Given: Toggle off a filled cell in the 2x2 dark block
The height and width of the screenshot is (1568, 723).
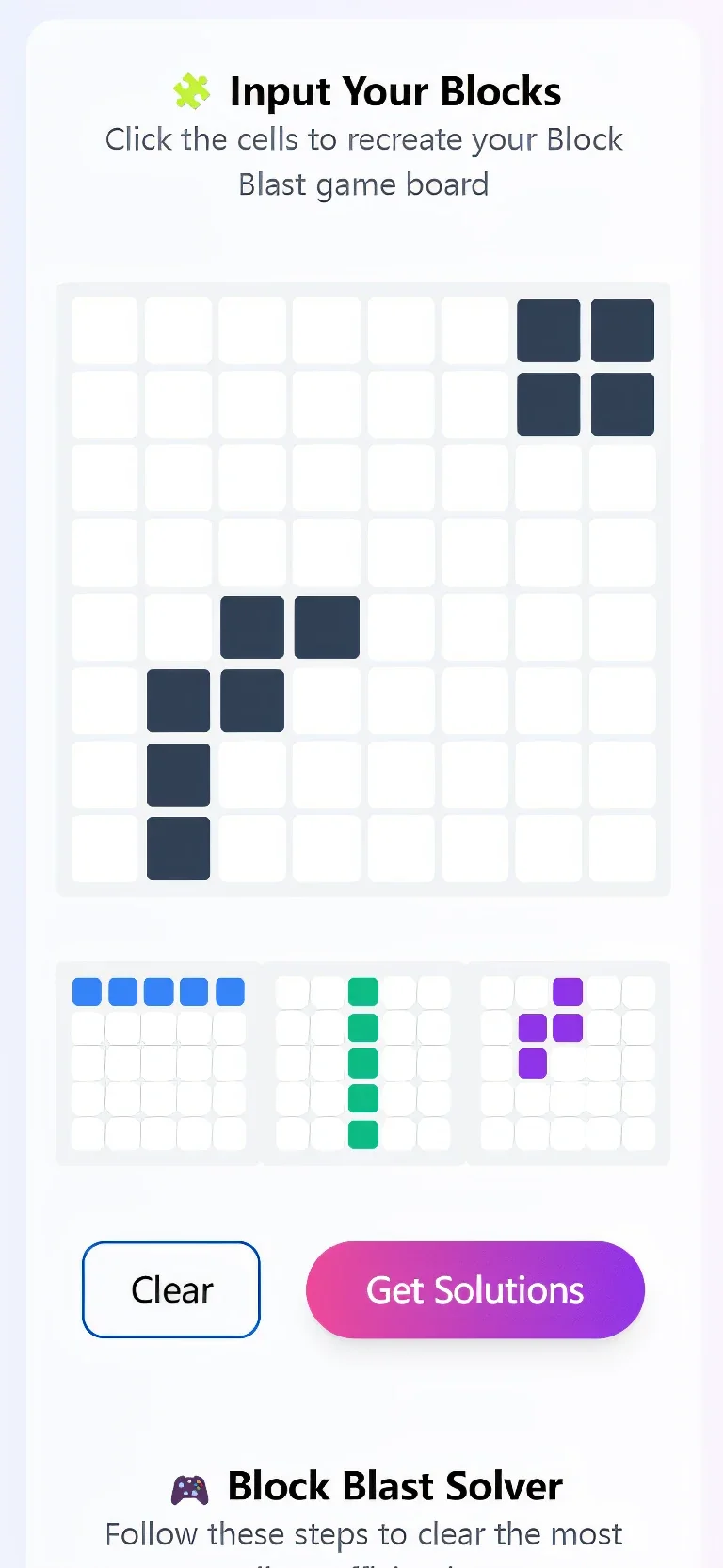Looking at the screenshot, I should pos(548,403).
